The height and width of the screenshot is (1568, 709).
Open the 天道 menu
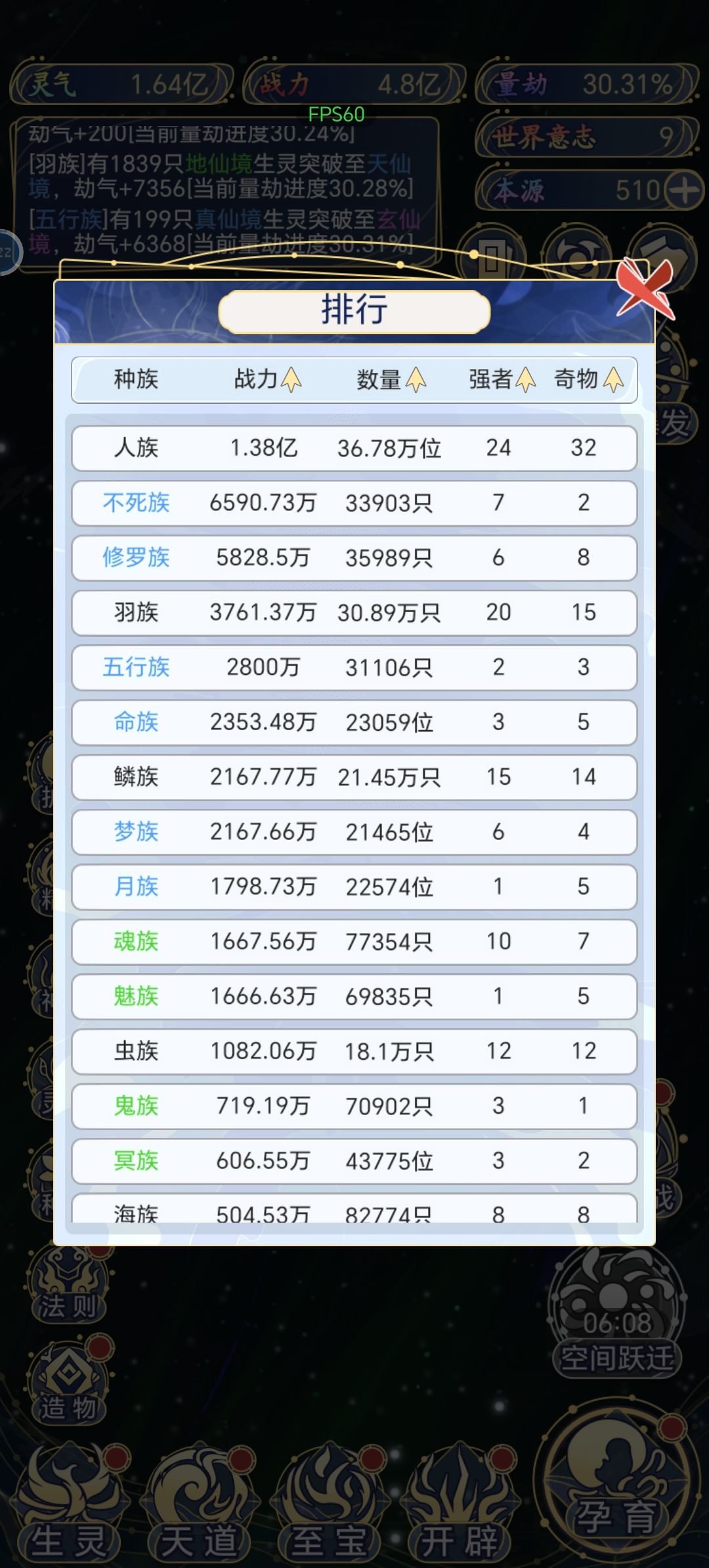pyautogui.click(x=200, y=1505)
